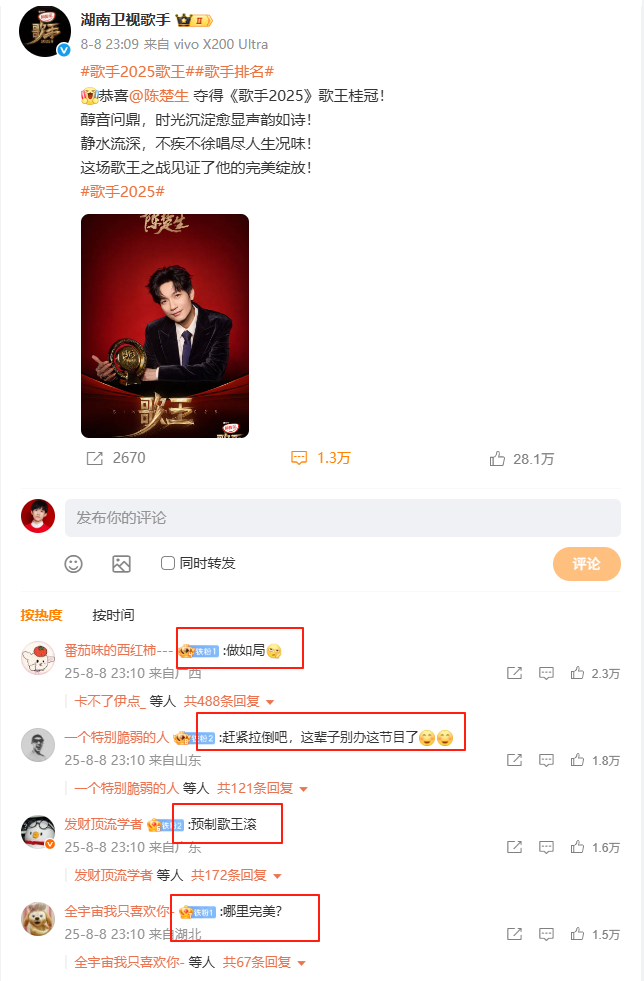The image size is (644, 981).
Task: Open the 陈楚生 歌王 poster image
Action: point(165,326)
